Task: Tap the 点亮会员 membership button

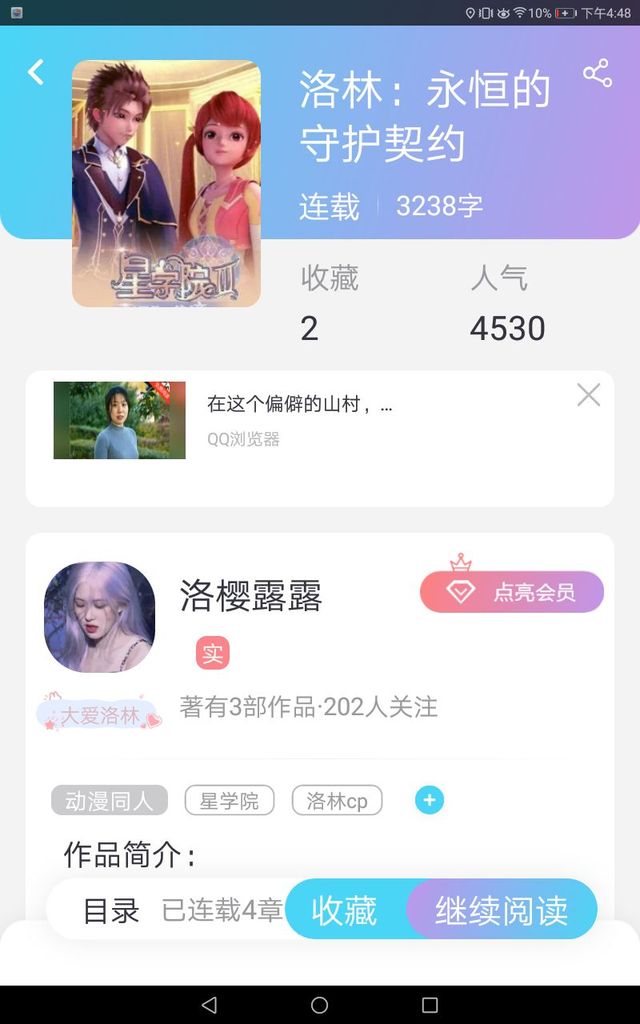Action: pyautogui.click(x=512, y=592)
